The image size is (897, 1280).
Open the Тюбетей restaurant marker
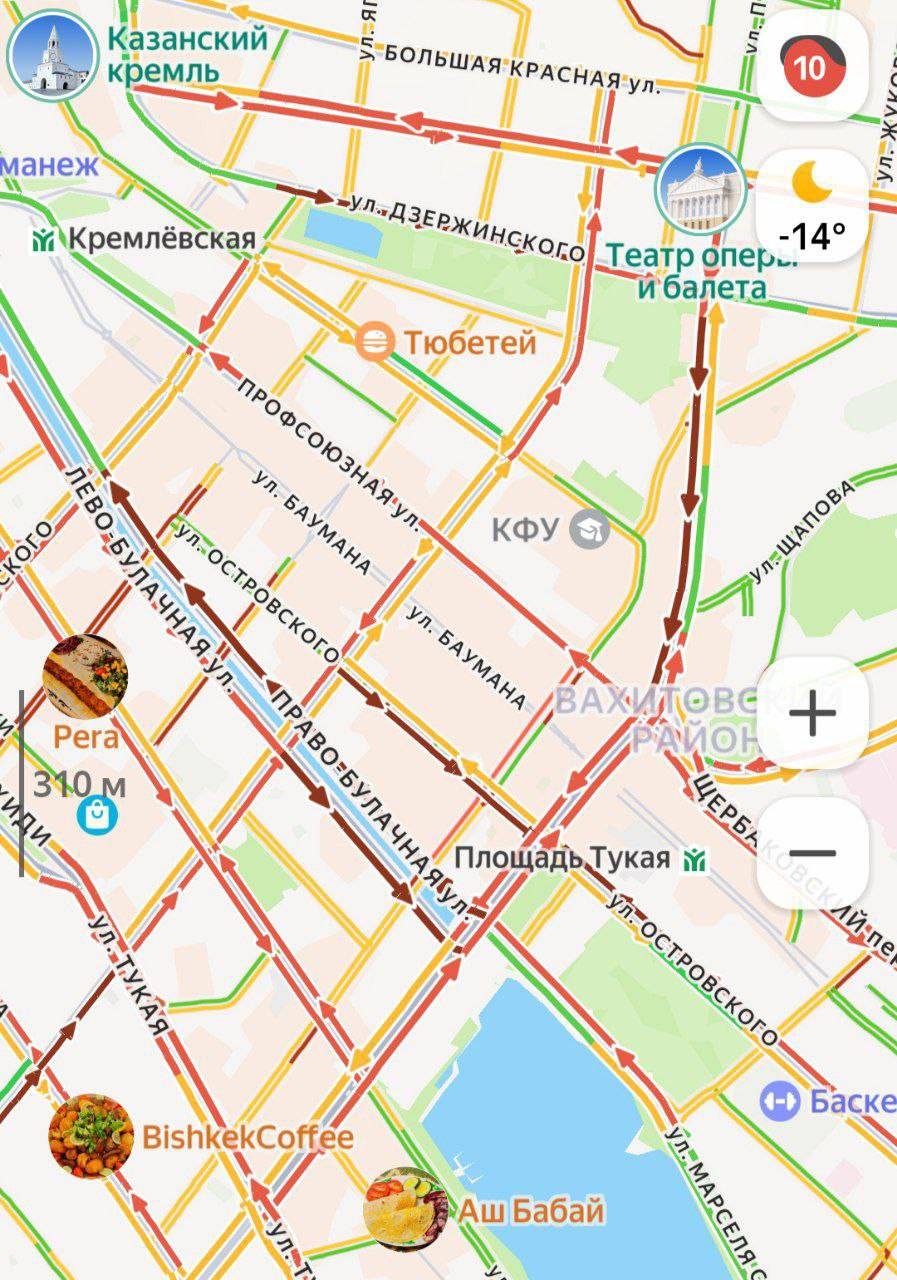pos(375,343)
